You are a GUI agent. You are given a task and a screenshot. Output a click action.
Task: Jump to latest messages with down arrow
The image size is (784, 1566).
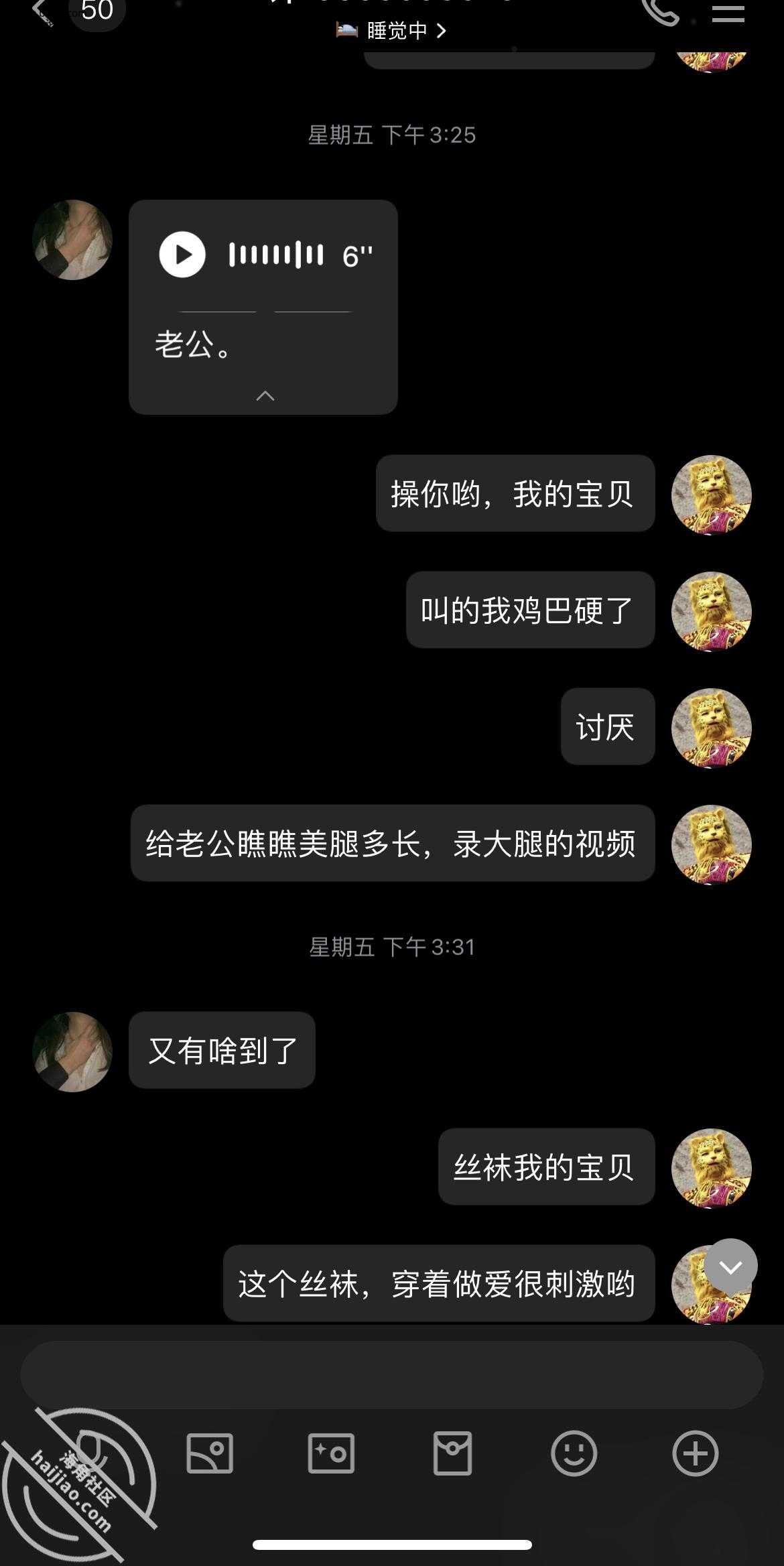(x=730, y=1266)
